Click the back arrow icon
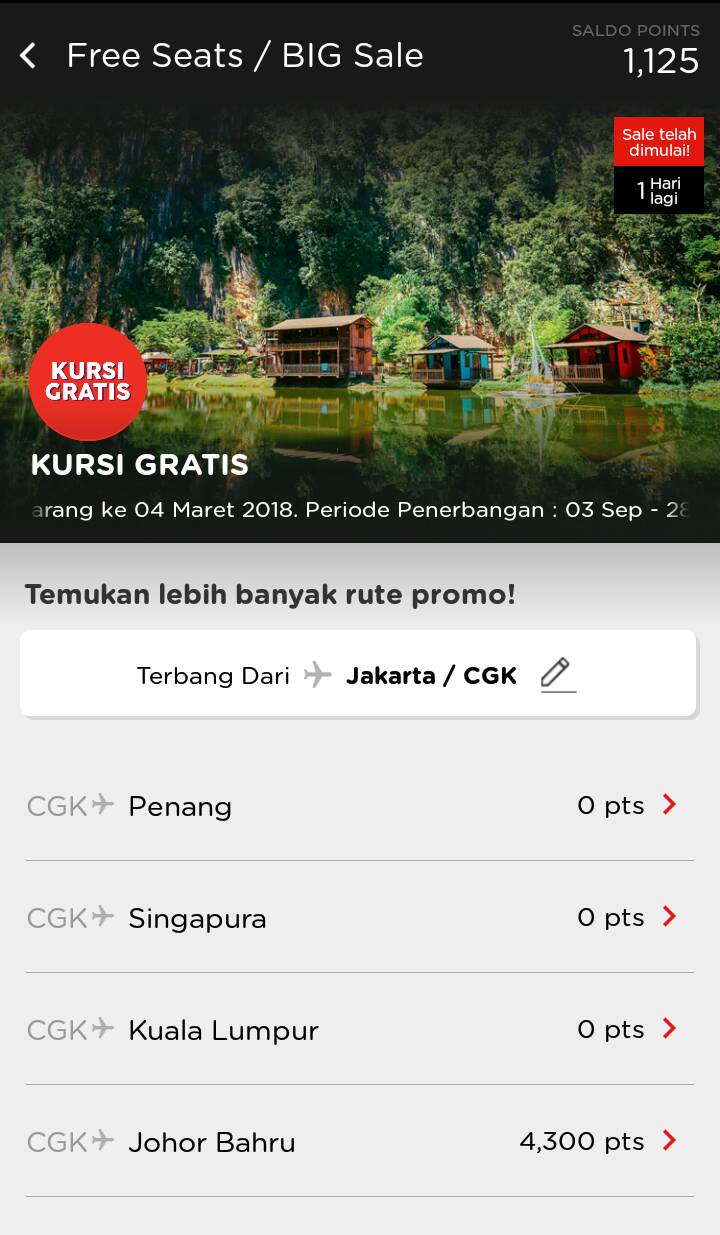 pyautogui.click(x=27, y=56)
